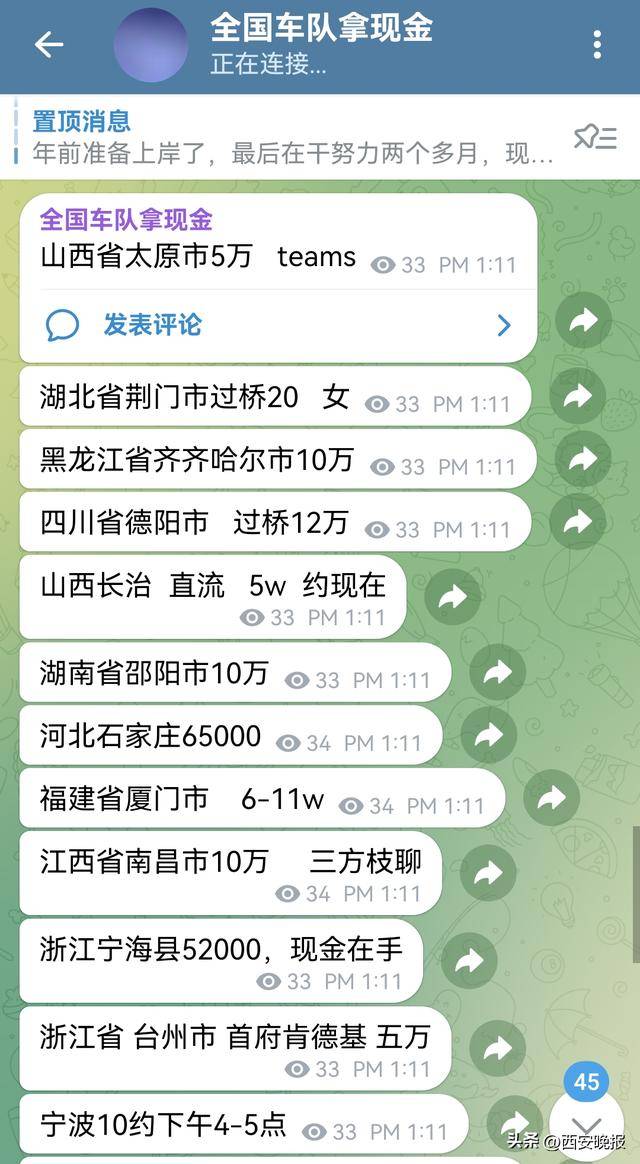This screenshot has width=640, height=1164.
Task: Share the 福建省厦门市 message
Action: 551,797
